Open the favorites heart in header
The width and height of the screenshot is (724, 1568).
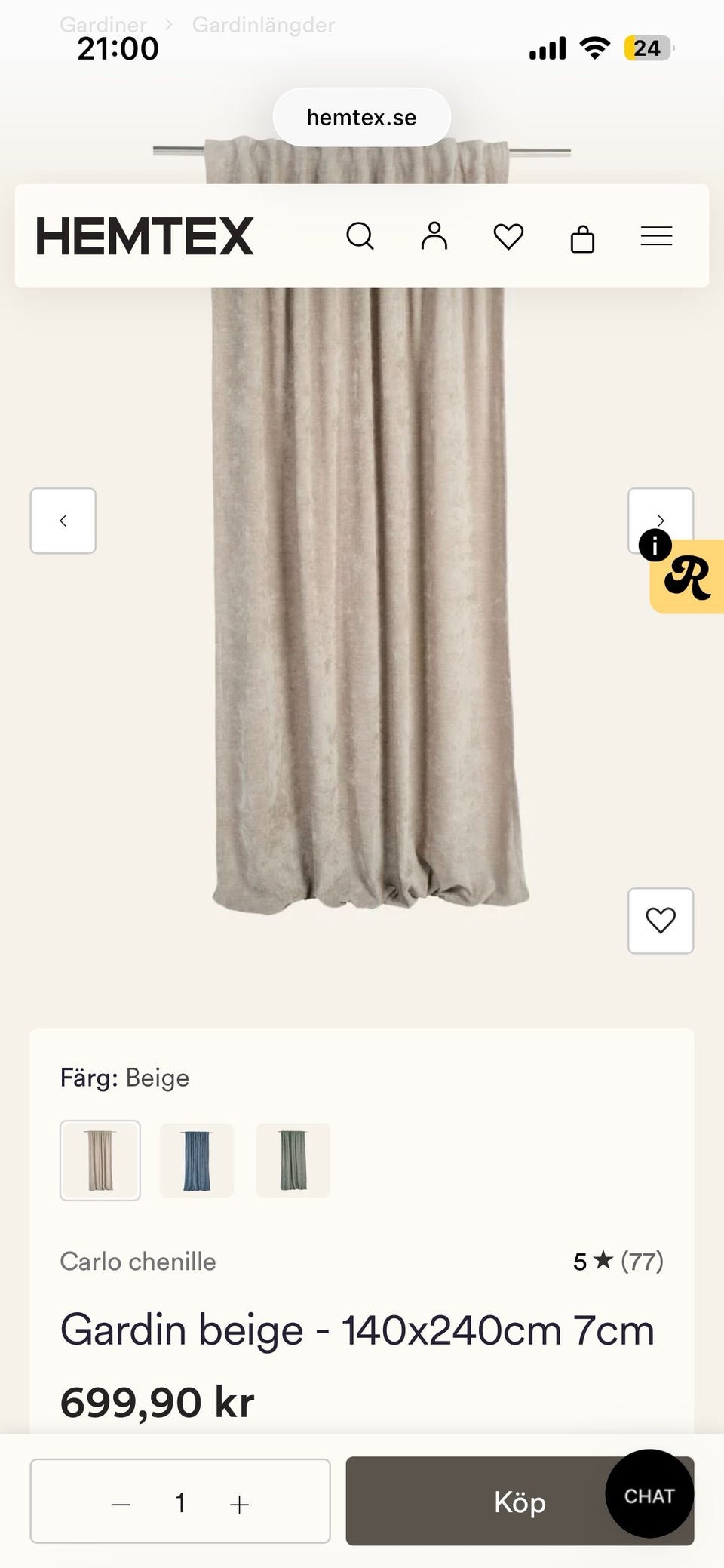tap(508, 237)
